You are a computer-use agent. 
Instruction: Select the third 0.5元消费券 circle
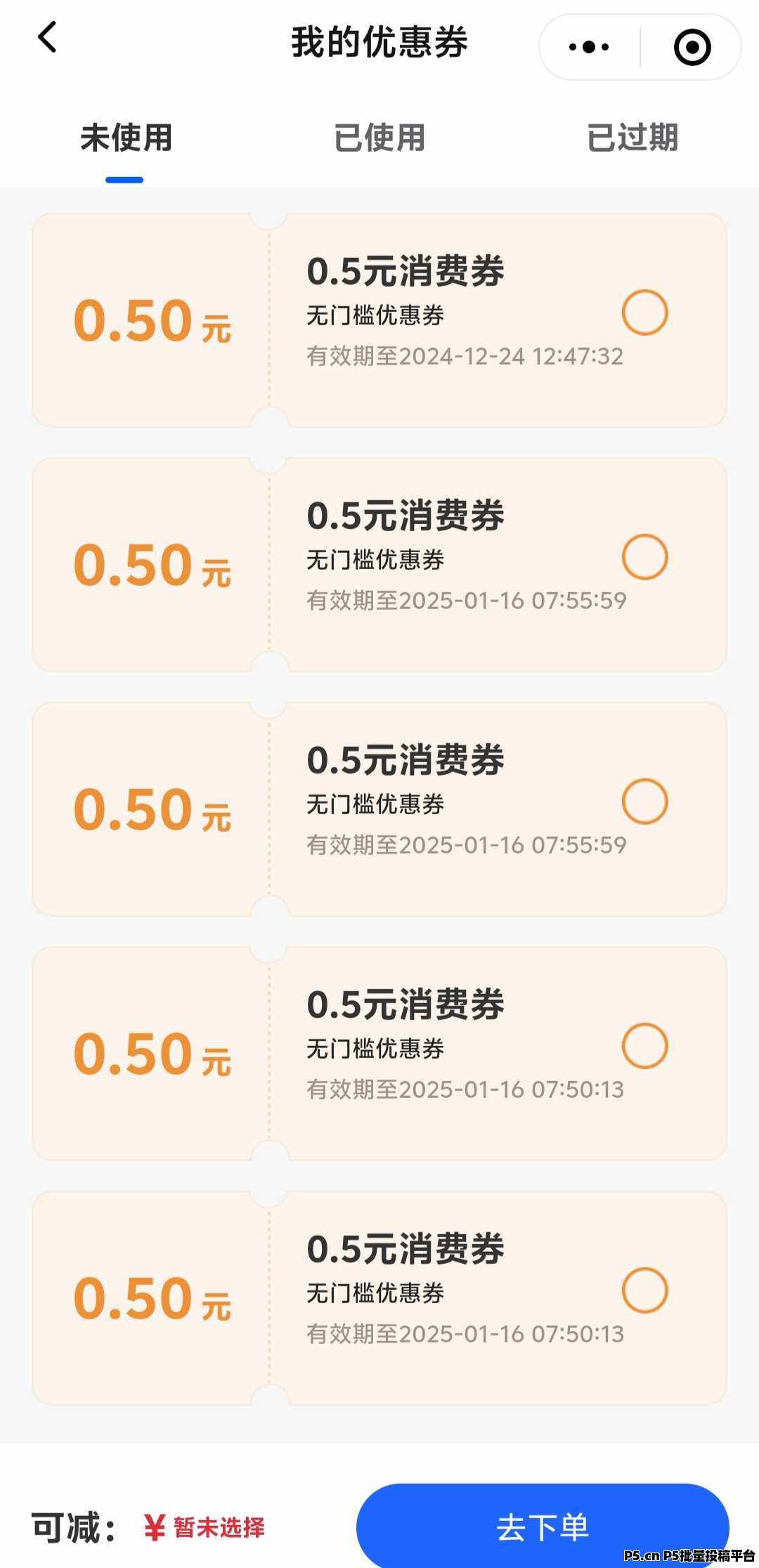644,801
